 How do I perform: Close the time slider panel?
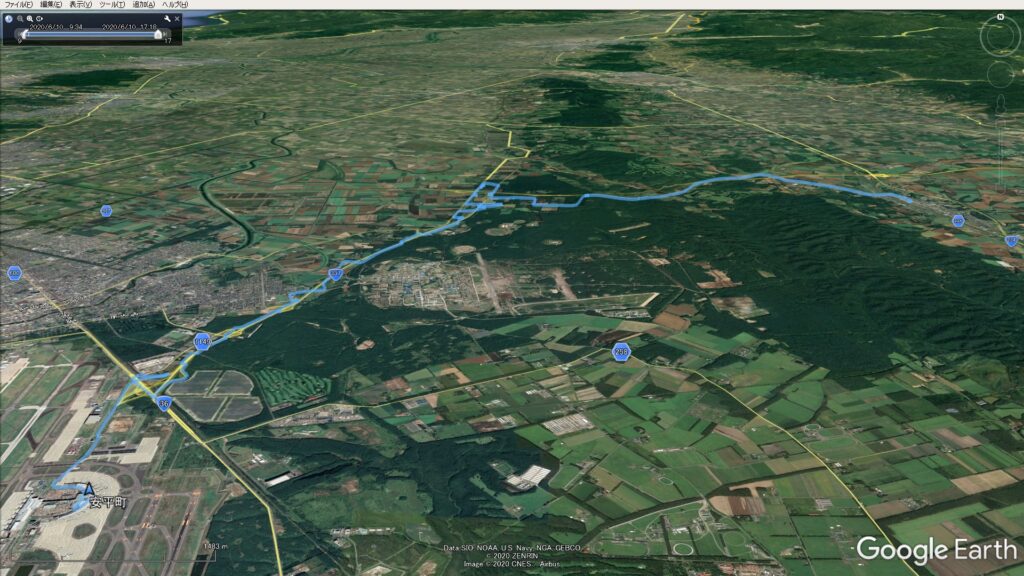coord(177,19)
